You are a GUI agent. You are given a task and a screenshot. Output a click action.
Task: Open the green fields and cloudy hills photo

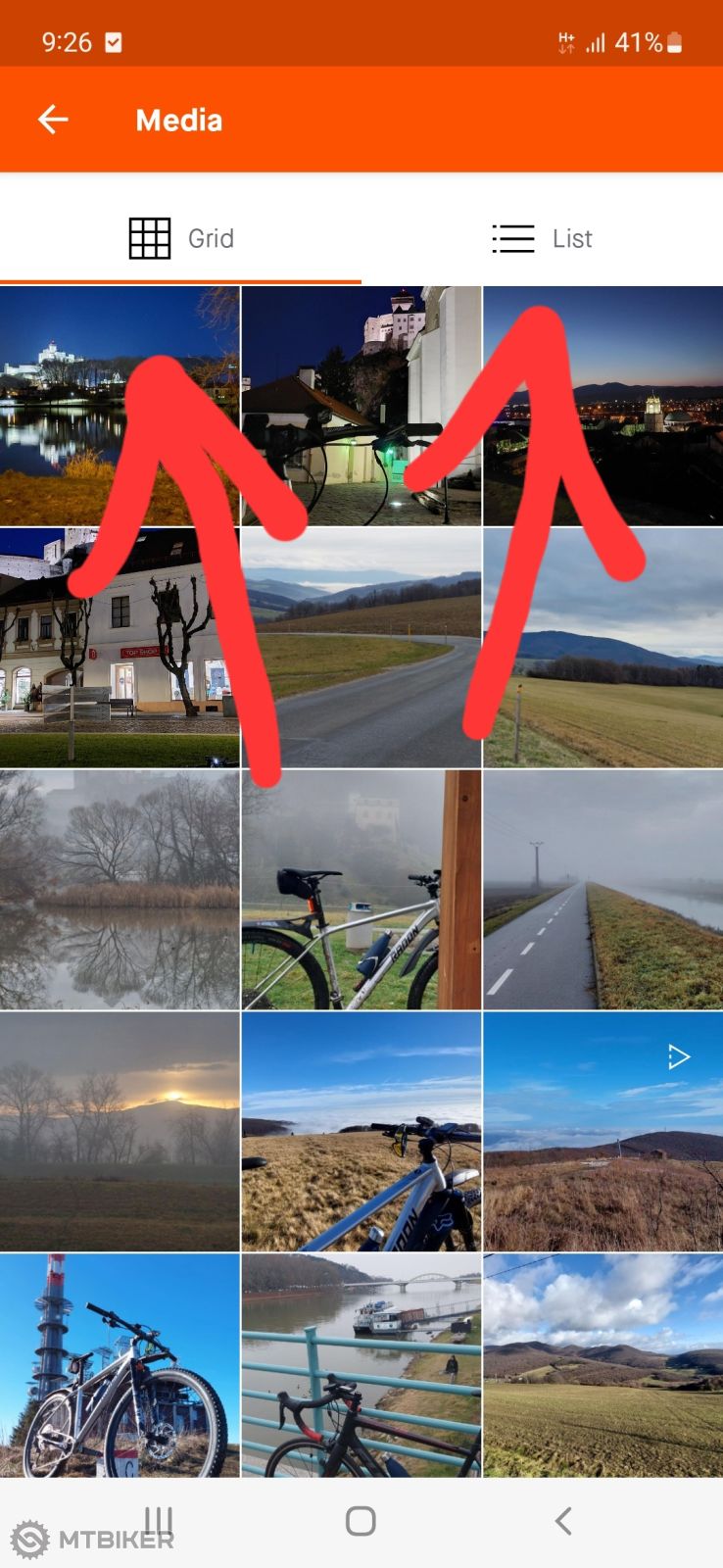pos(603,1364)
